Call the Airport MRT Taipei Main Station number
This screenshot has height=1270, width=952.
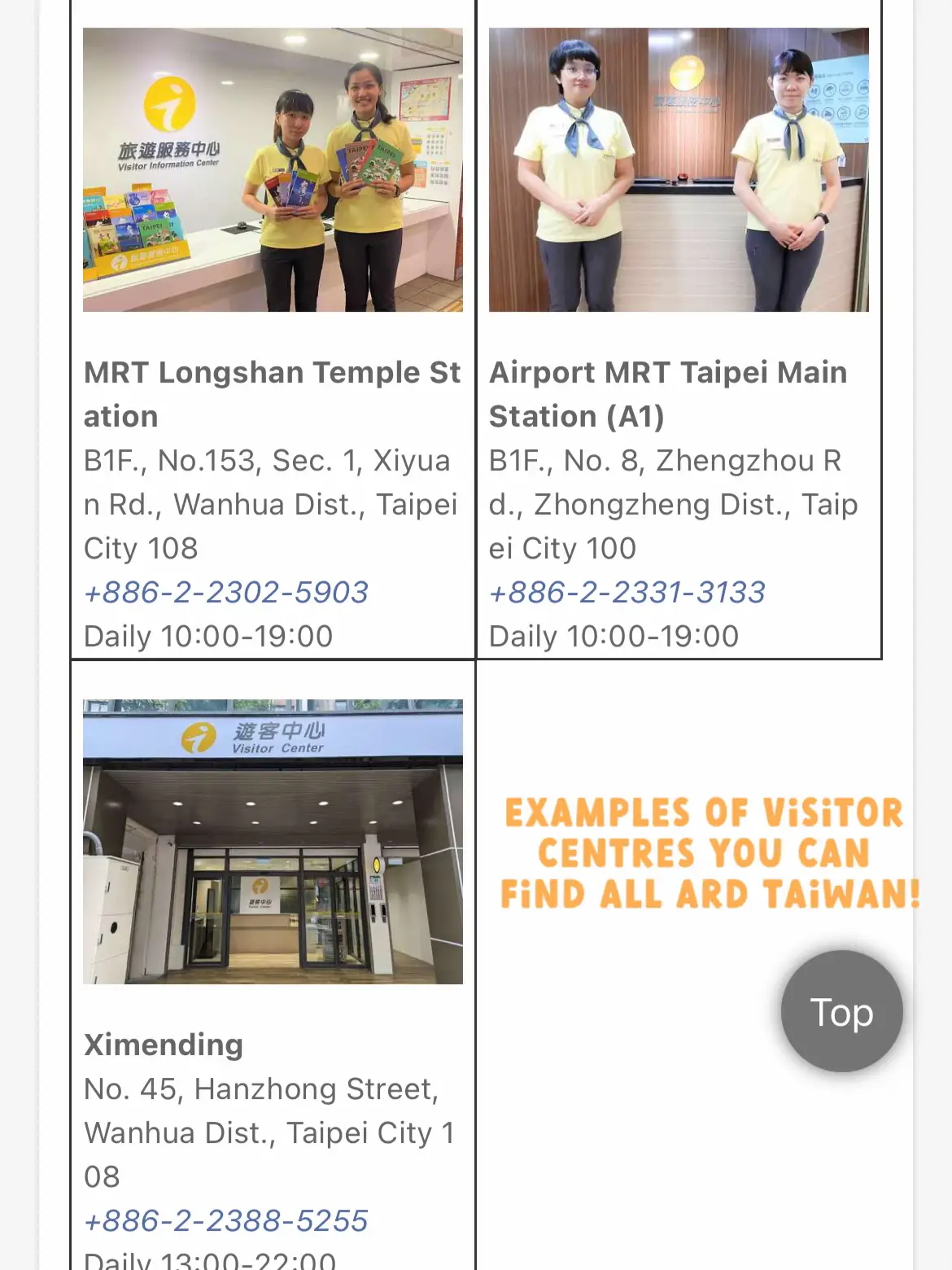click(x=628, y=593)
